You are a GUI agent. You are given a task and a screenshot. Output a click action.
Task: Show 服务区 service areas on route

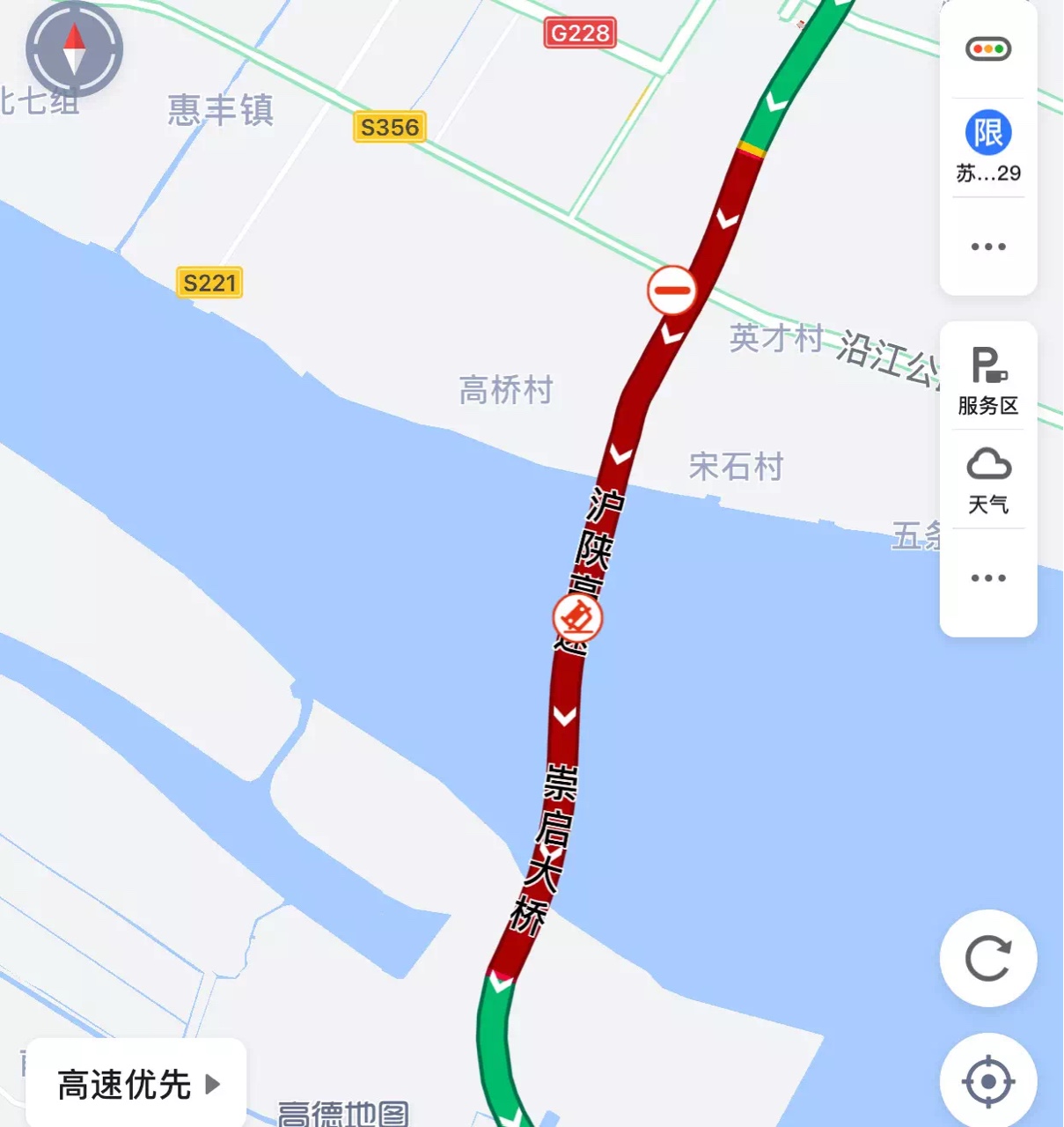(988, 381)
